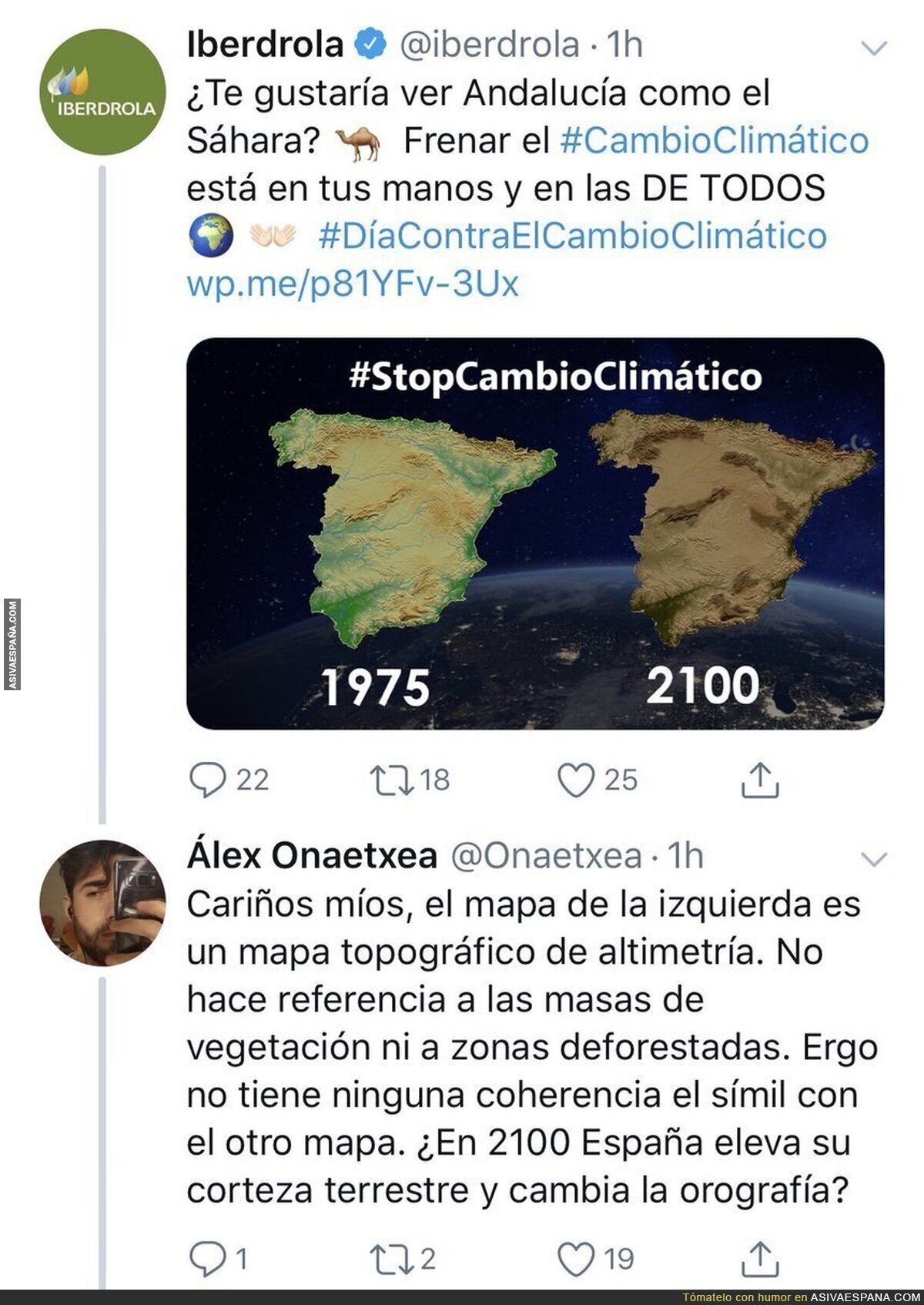View the #StopCambioClimático map image

[x=535, y=533]
